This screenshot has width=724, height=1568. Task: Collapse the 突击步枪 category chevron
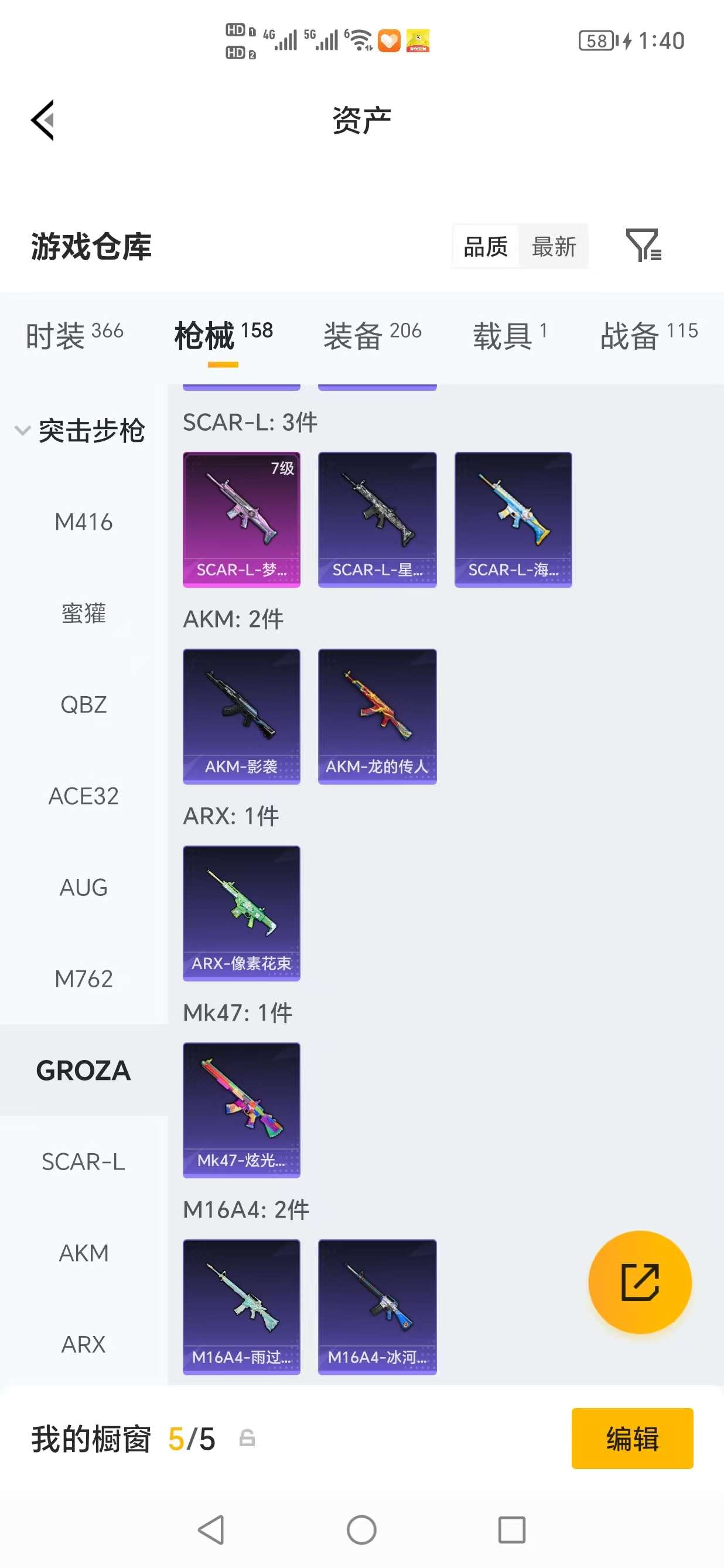(x=22, y=430)
